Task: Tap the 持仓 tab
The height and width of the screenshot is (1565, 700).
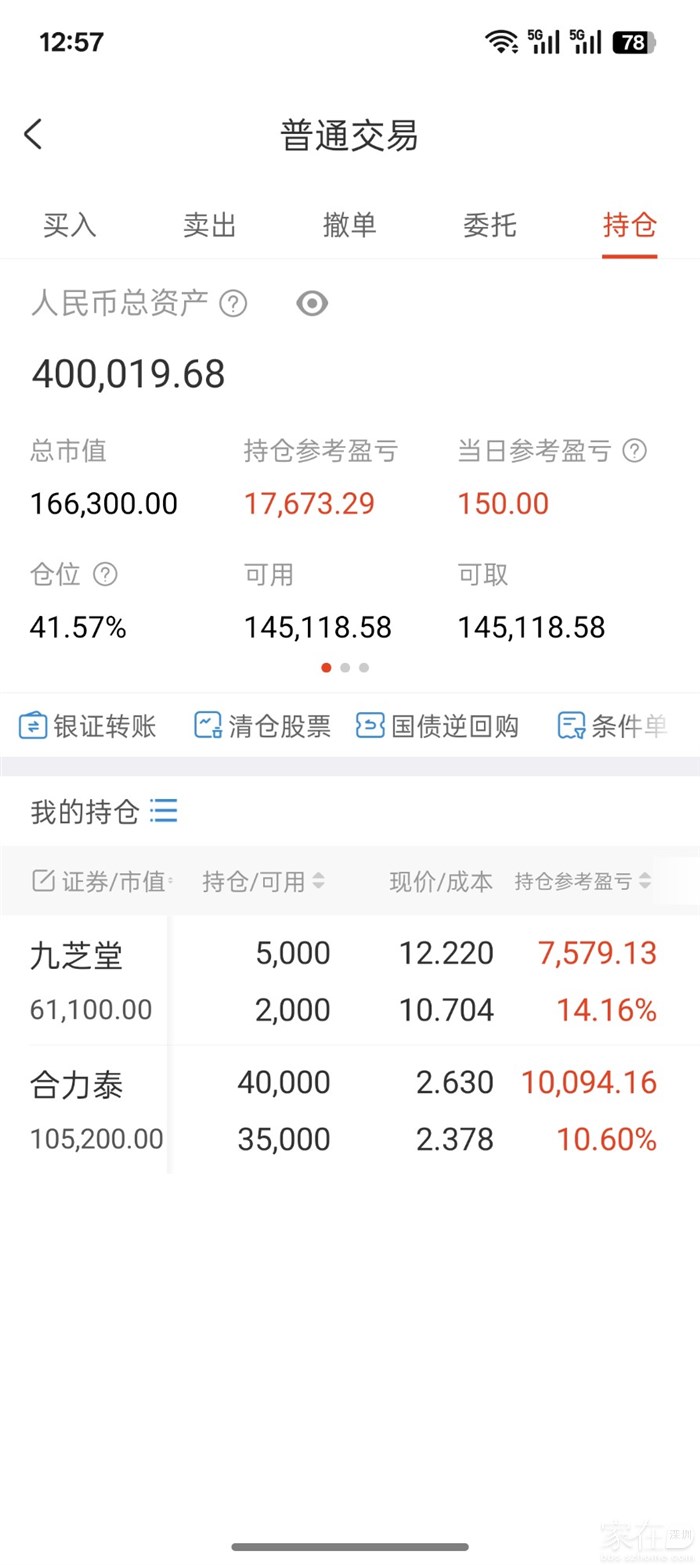Action: coord(629,225)
